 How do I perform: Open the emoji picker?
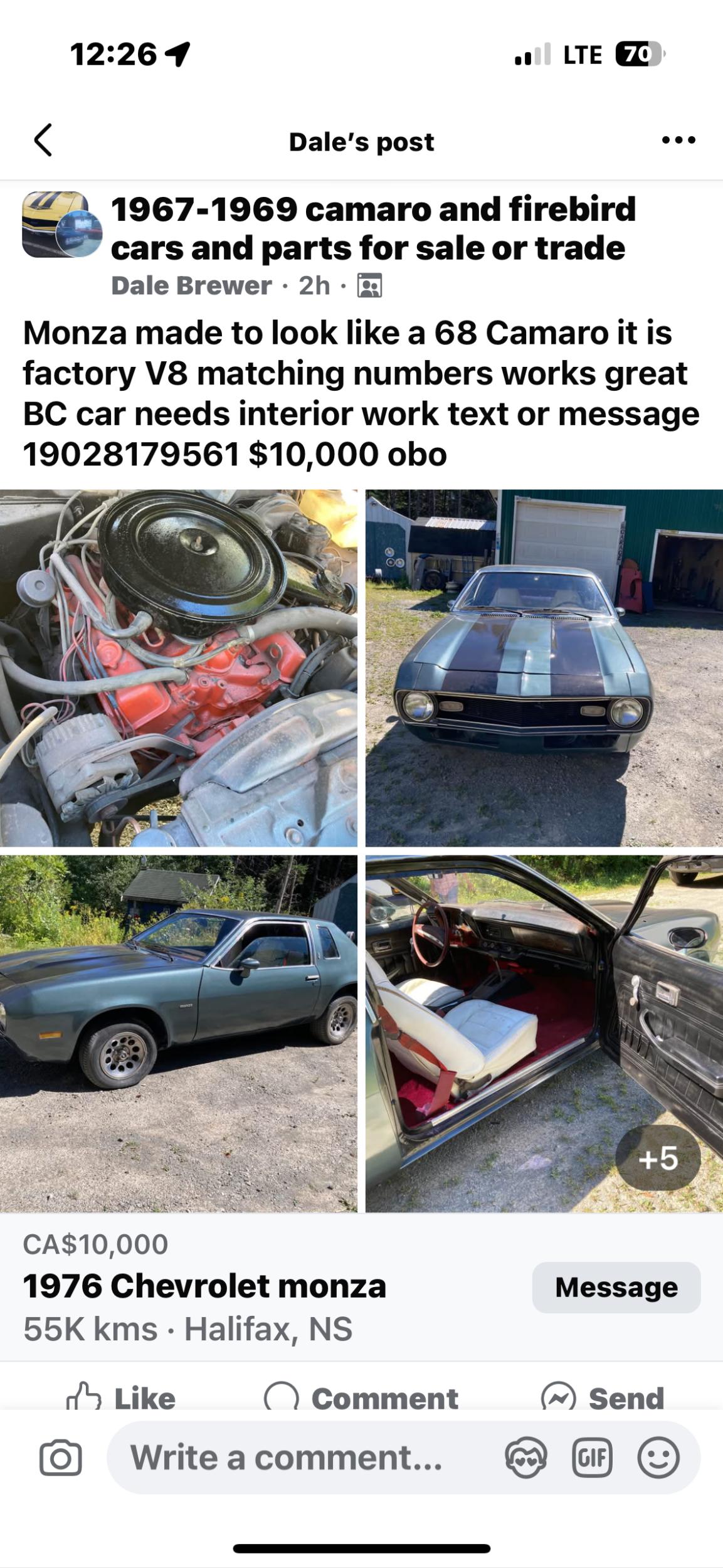(658, 1457)
